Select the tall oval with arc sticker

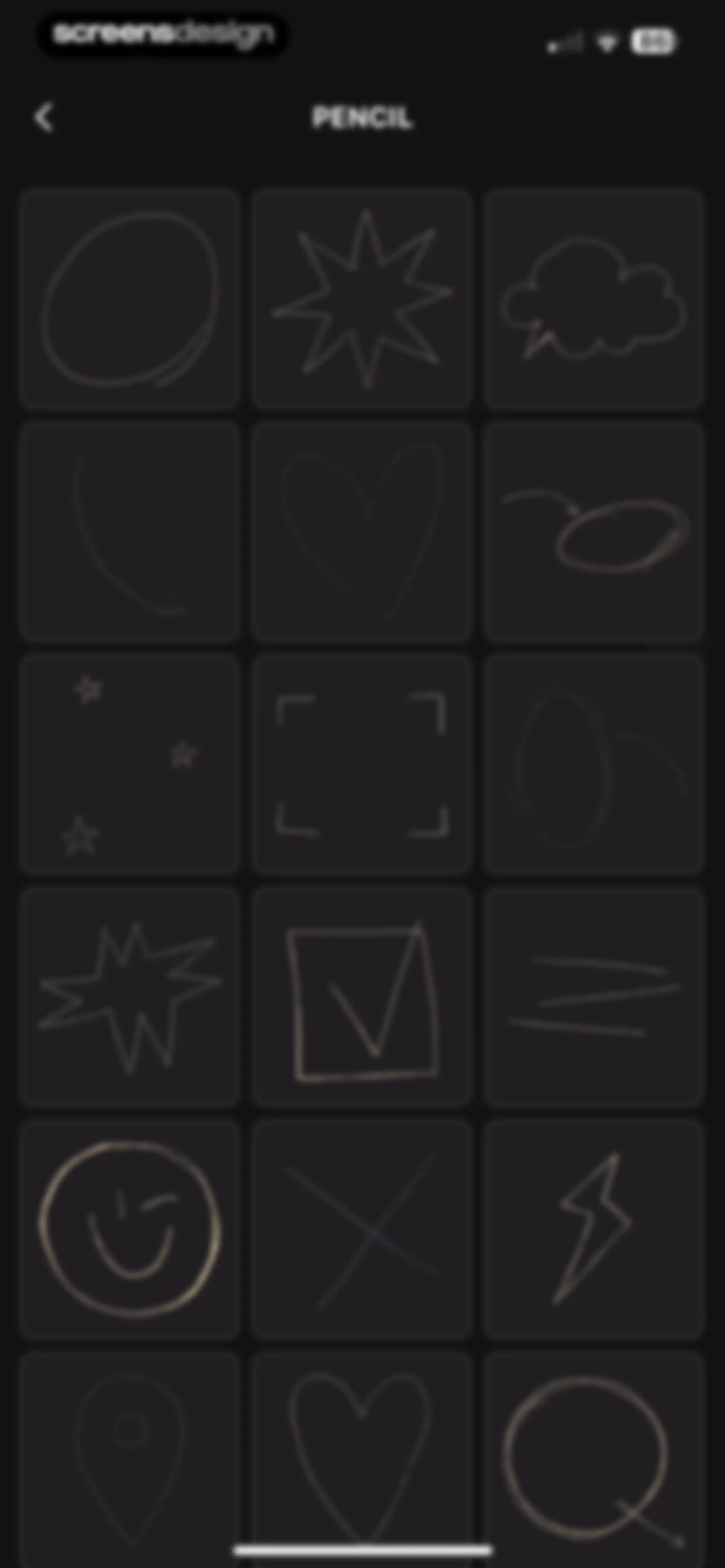(594, 764)
